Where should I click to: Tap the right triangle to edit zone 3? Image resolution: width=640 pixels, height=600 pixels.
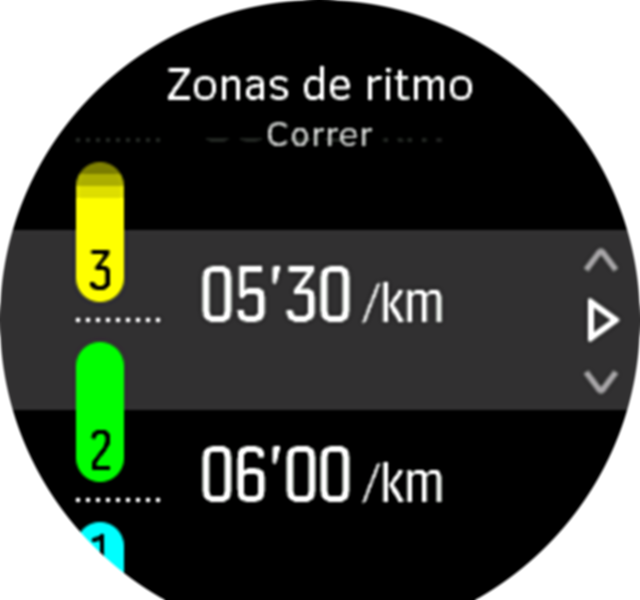pos(601,322)
